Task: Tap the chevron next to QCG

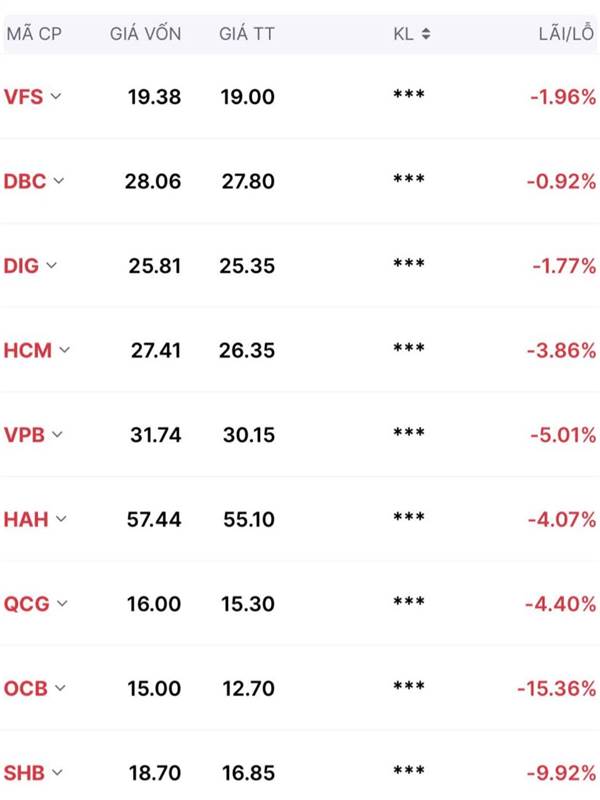Action: pyautogui.click(x=63, y=604)
